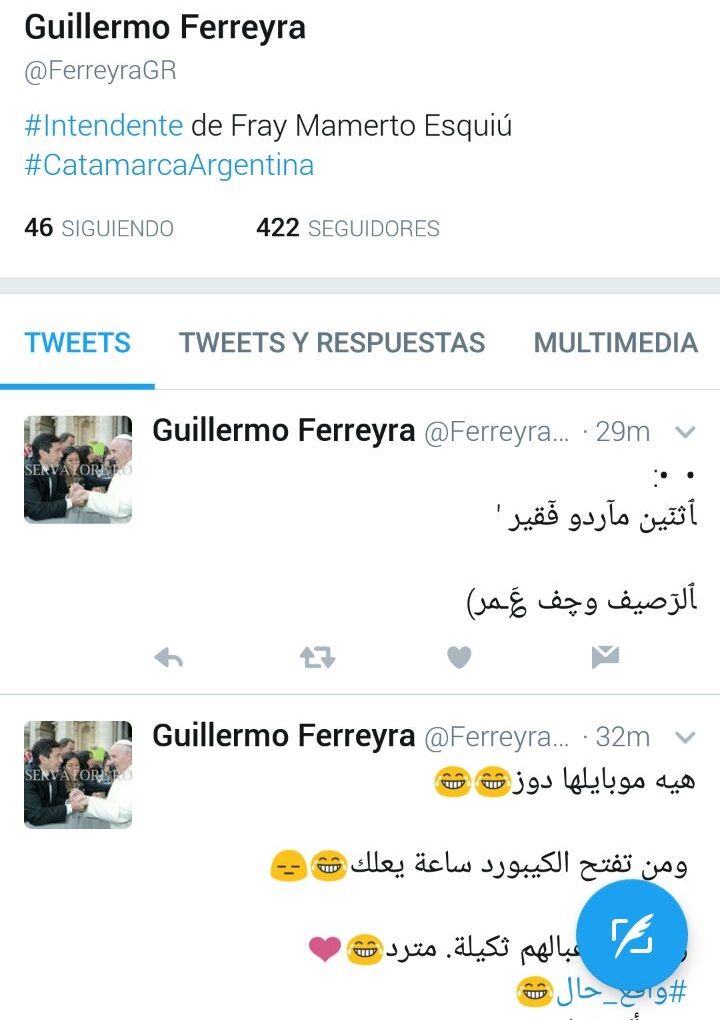Like the 29m tweet
Image resolution: width=720 pixels, height=1020 pixels.
coord(459,657)
